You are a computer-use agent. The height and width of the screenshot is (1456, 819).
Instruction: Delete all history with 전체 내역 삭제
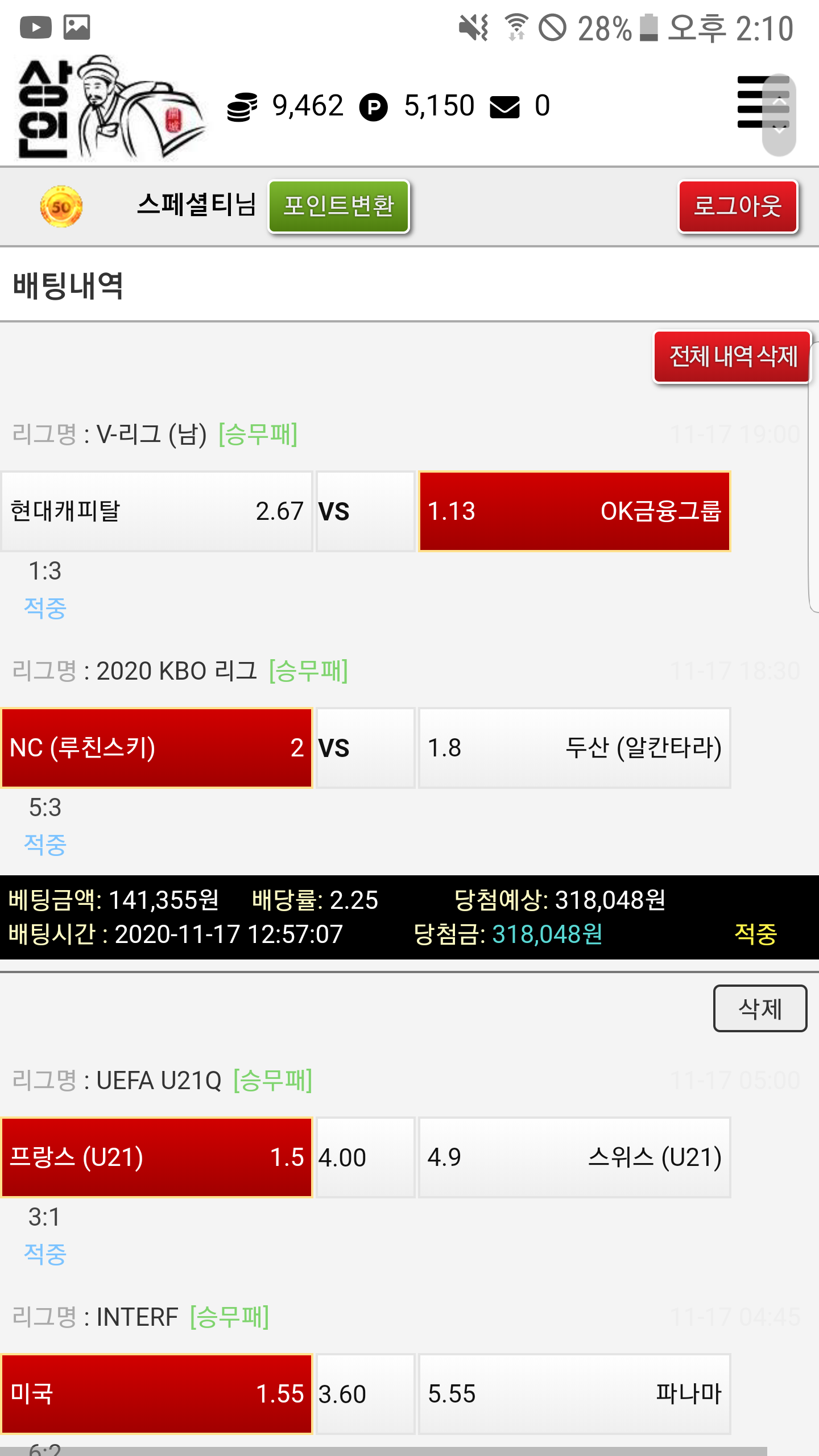point(733,357)
